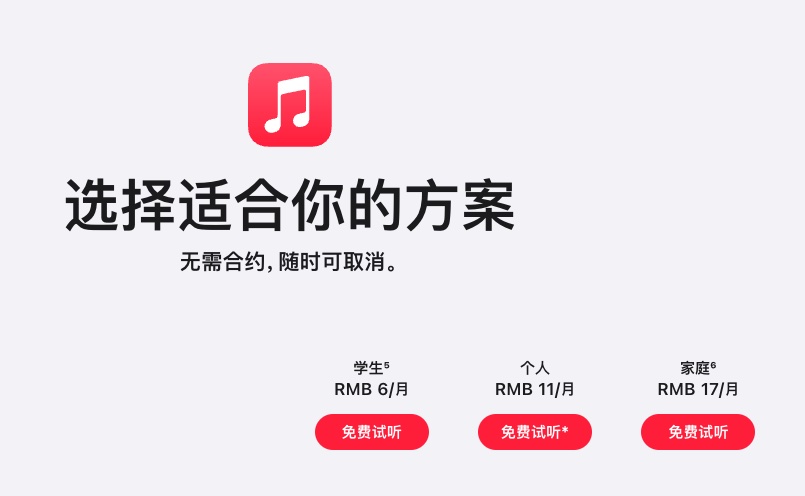Viewport: 805px width, 496px height.
Task: Tap free trial under the individual plan
Action: [534, 432]
